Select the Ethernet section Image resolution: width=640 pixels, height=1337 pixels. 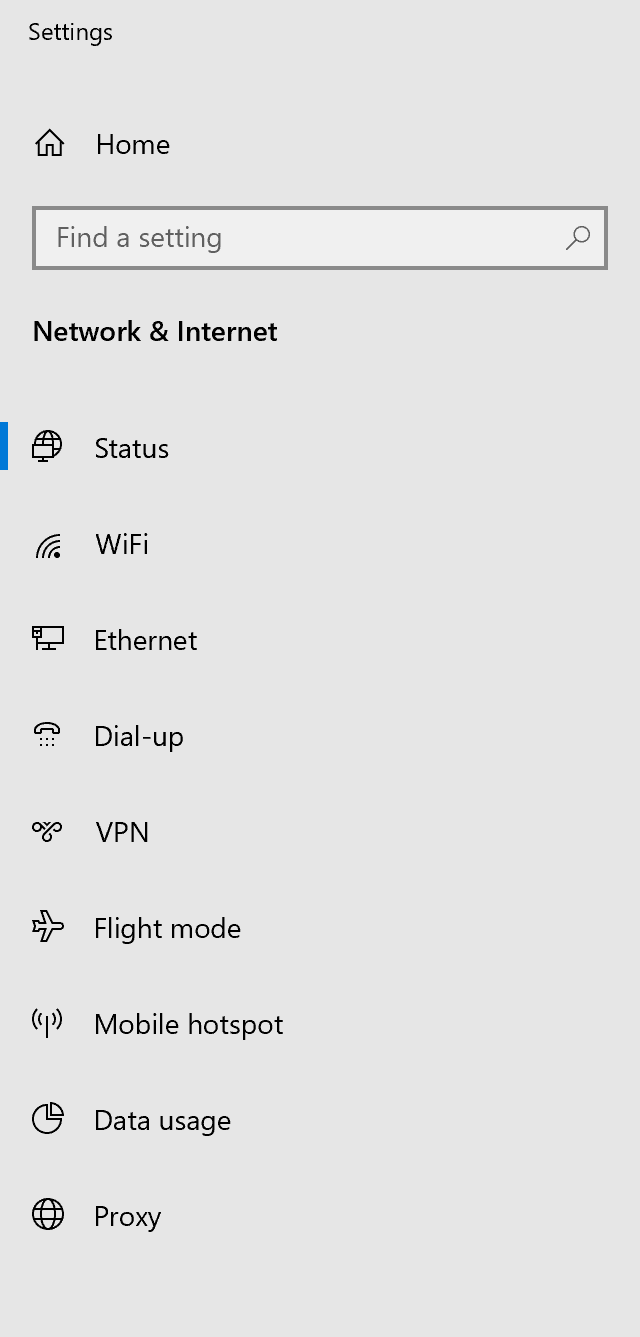[145, 640]
